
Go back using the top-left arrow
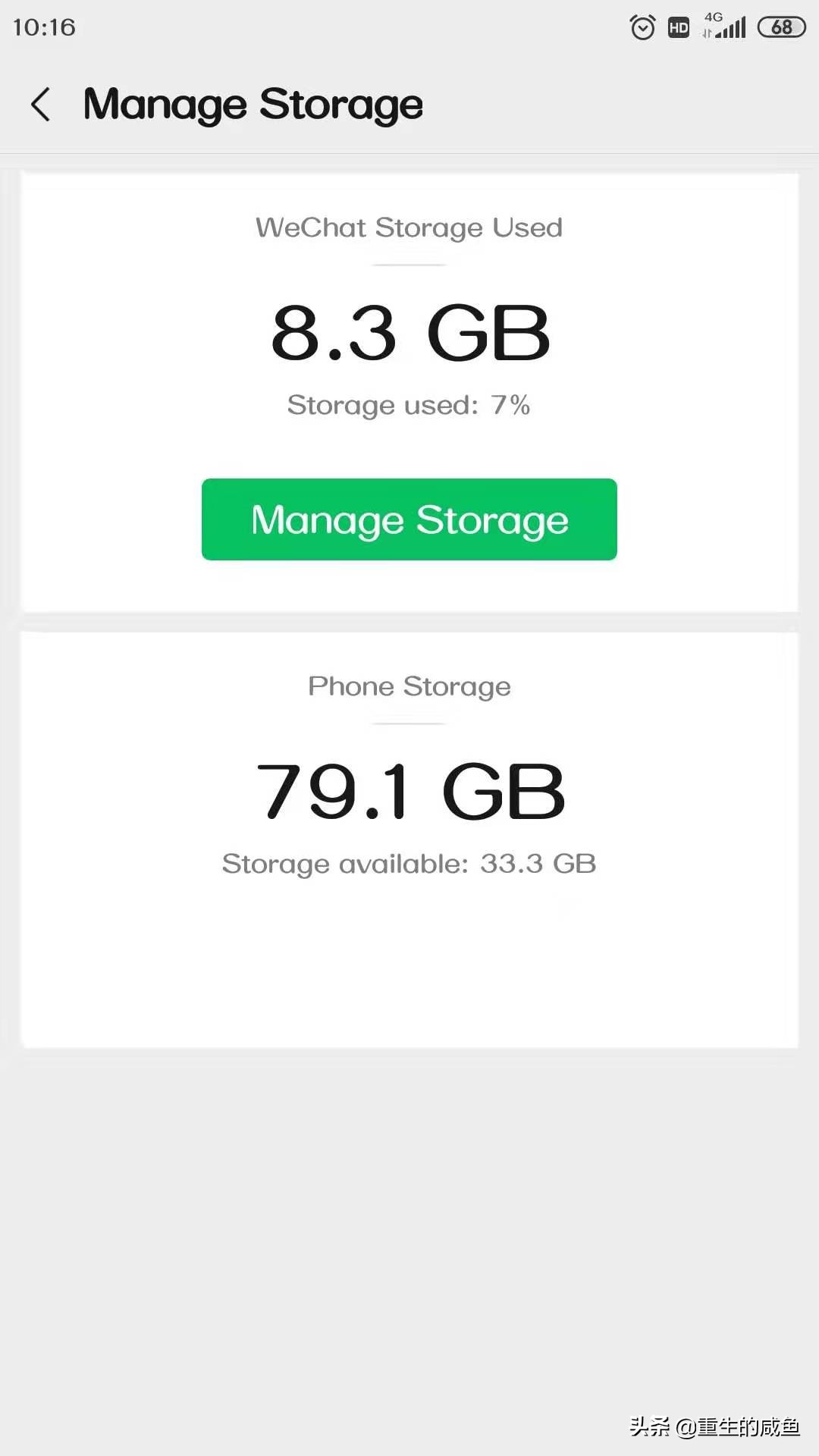pyautogui.click(x=41, y=105)
